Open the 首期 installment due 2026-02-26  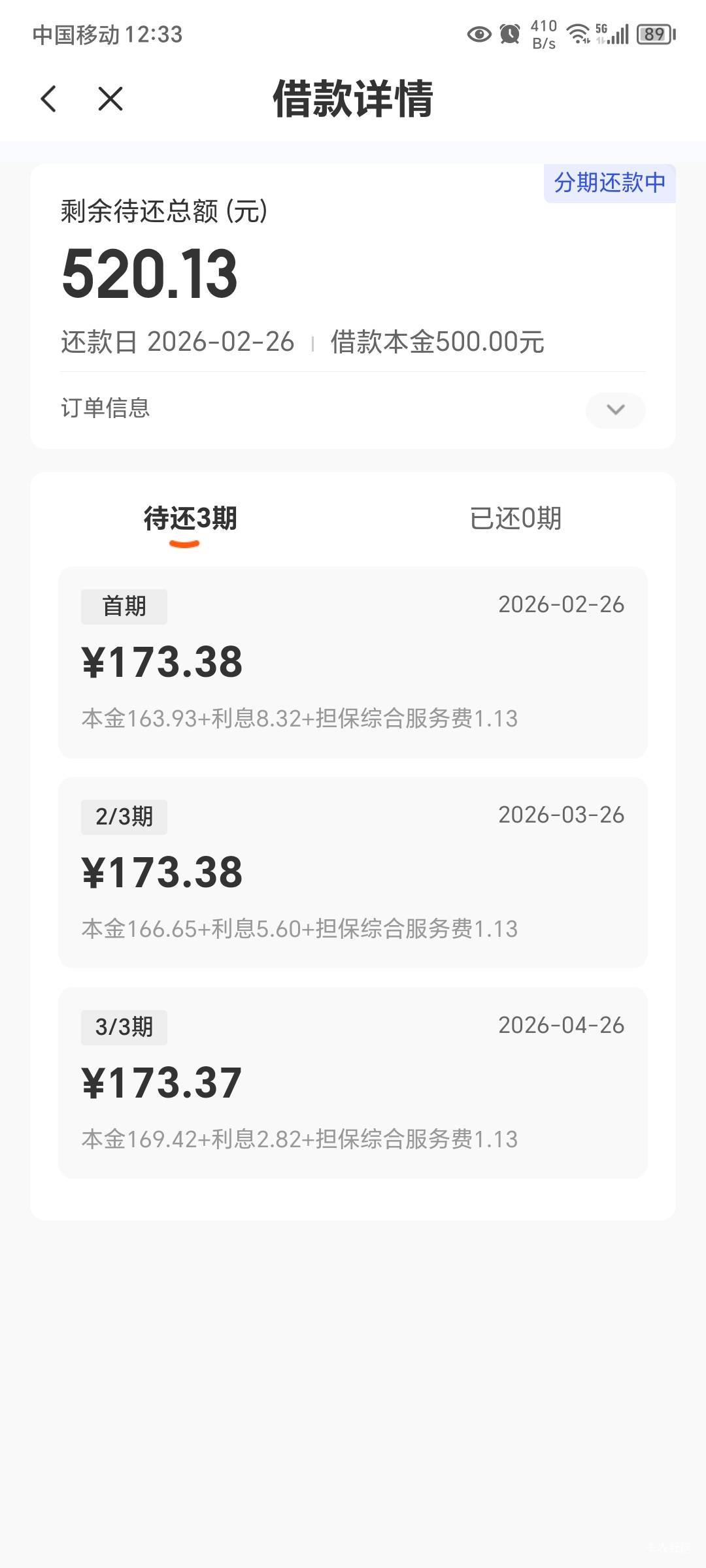[353, 662]
